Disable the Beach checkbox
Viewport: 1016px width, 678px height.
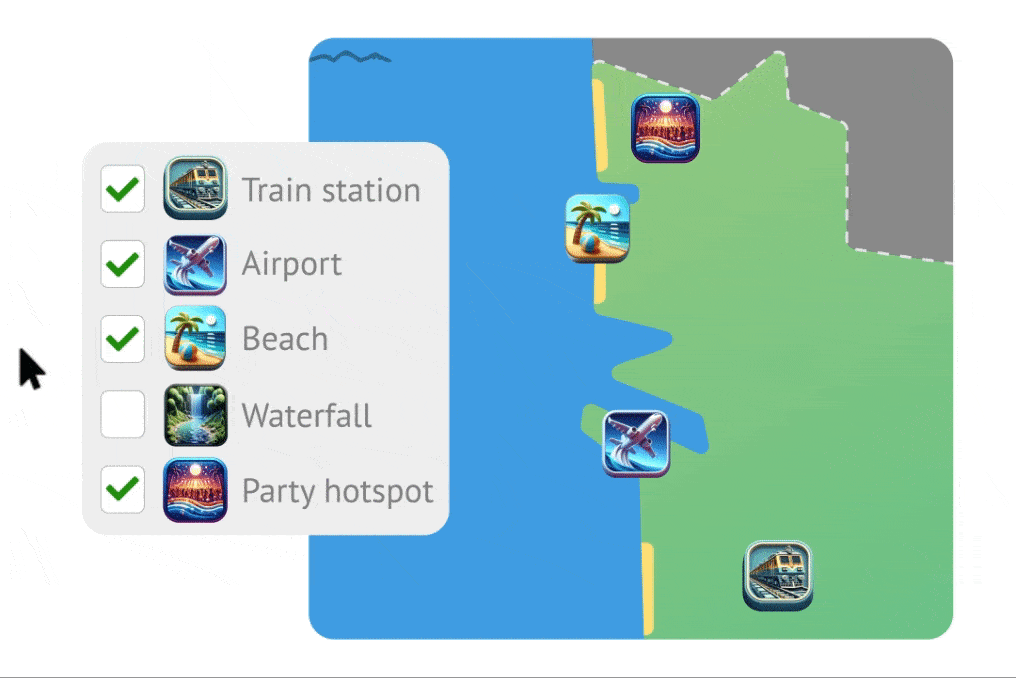pos(123,339)
